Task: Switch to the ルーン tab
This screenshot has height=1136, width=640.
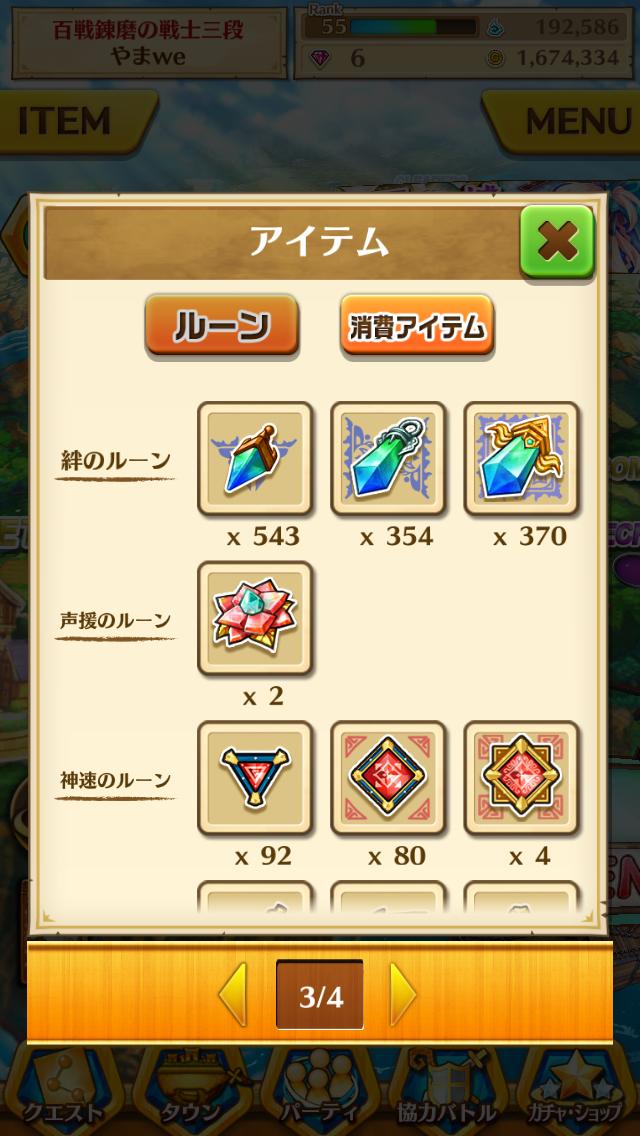Action: 222,325
